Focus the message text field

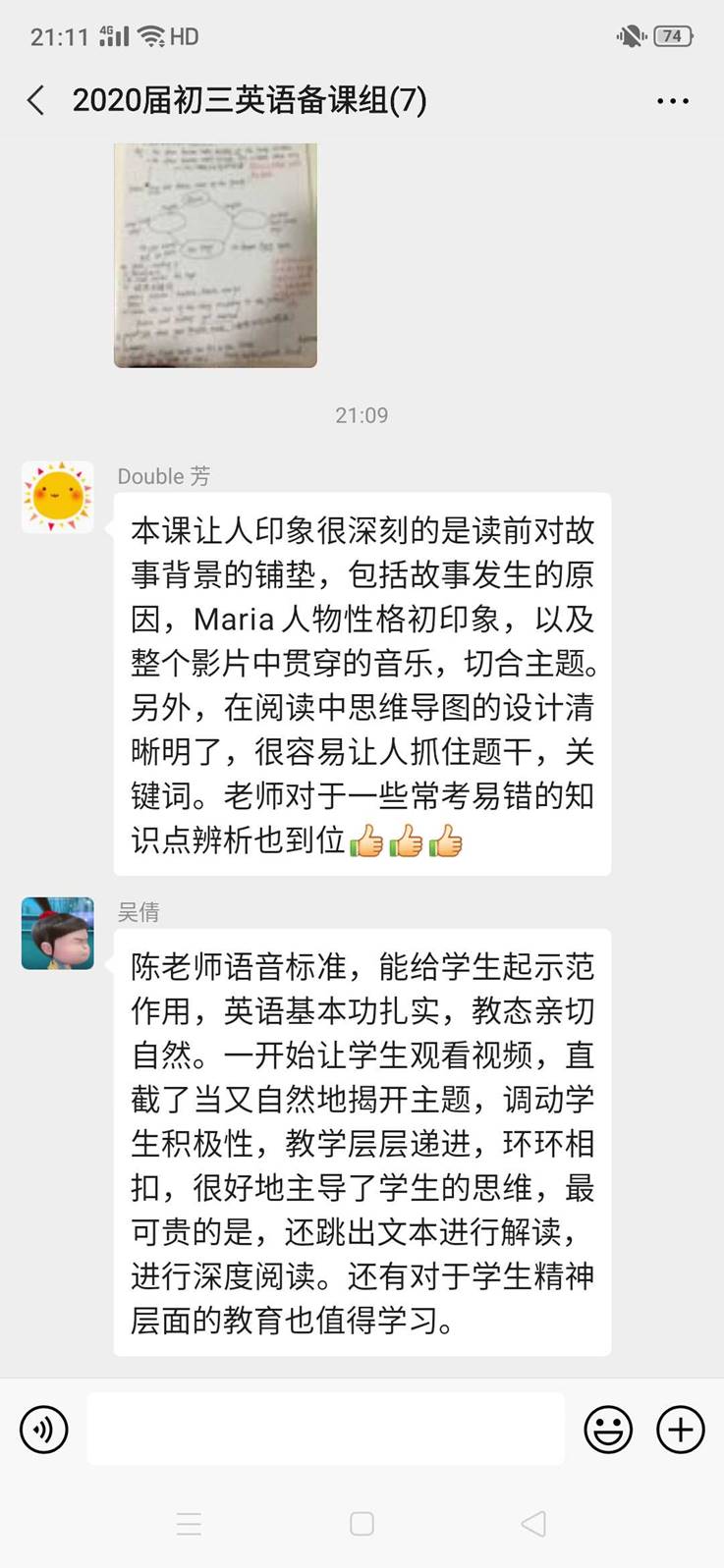click(x=325, y=1430)
